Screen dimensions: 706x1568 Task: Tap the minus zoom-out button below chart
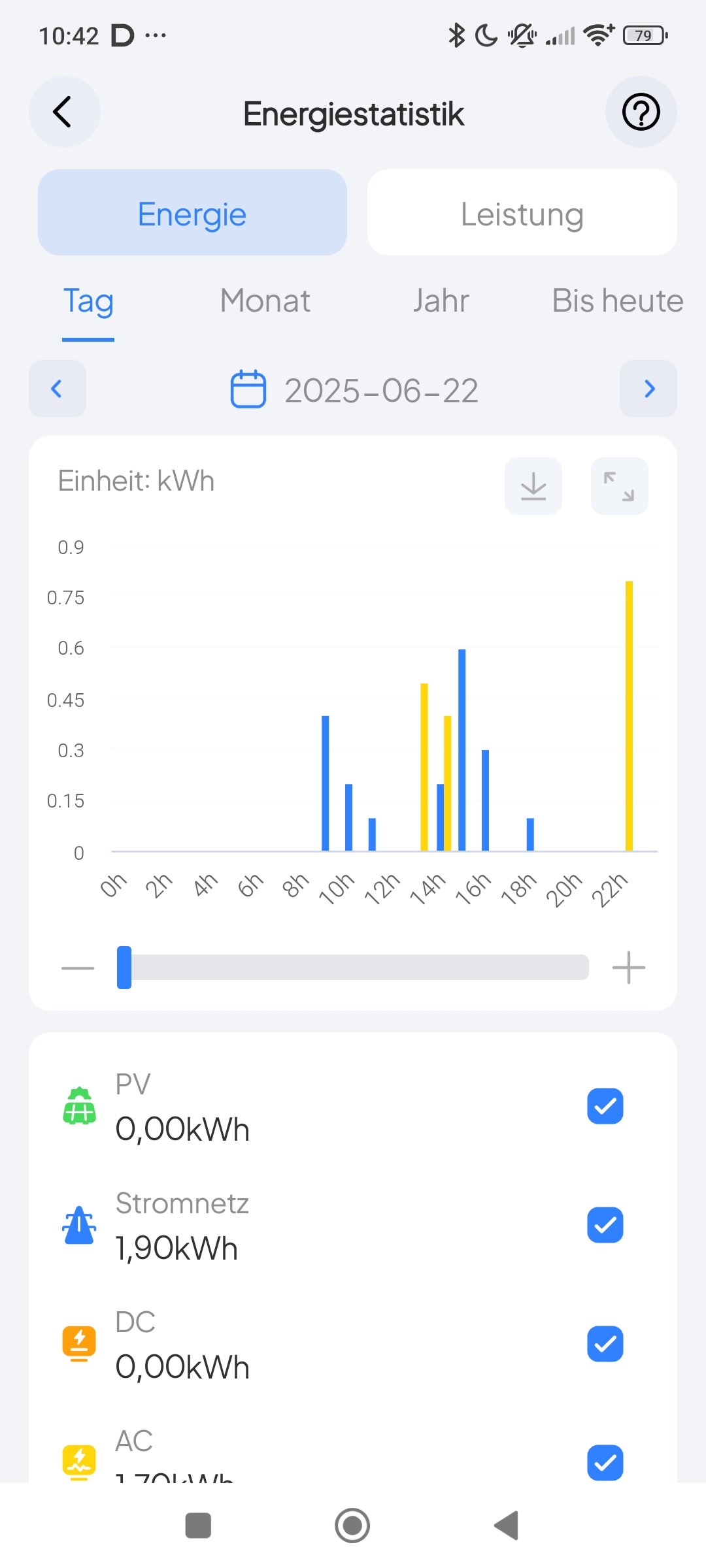coord(78,968)
